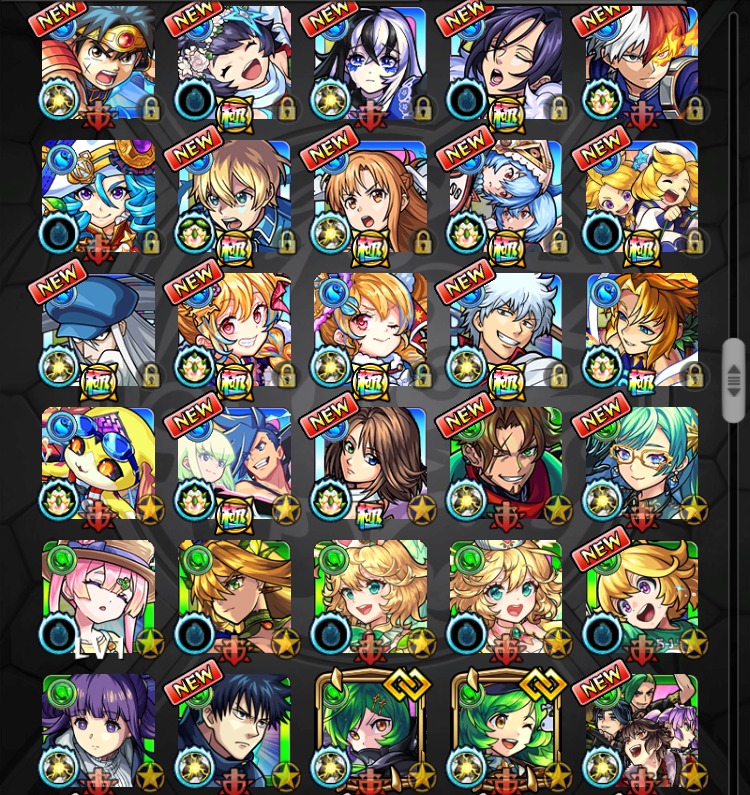Select the group tile with several characters
Viewport: 750px width, 795px height.
[642, 730]
